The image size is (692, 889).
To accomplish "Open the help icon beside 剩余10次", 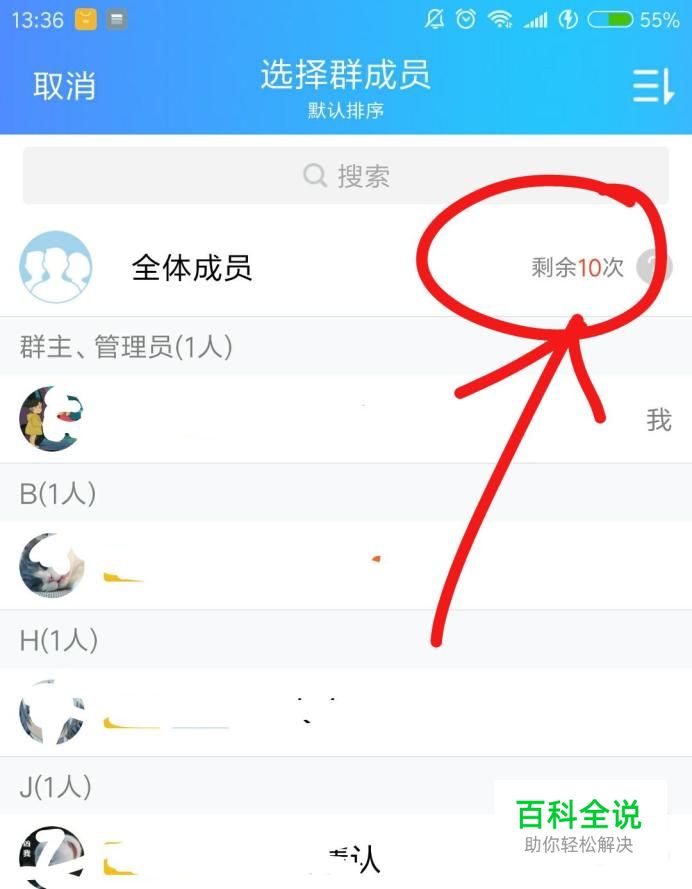I will pos(652,267).
